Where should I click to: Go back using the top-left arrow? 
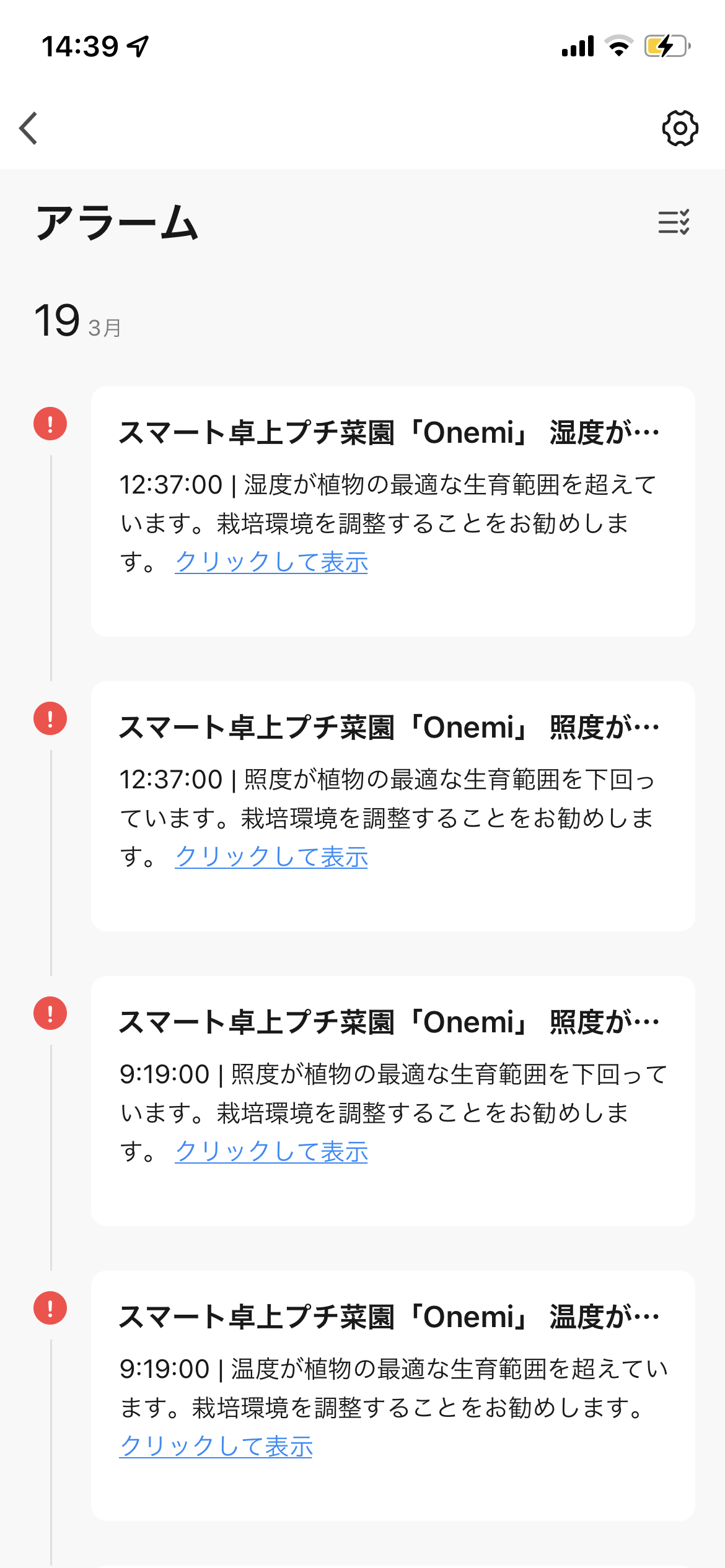(29, 128)
